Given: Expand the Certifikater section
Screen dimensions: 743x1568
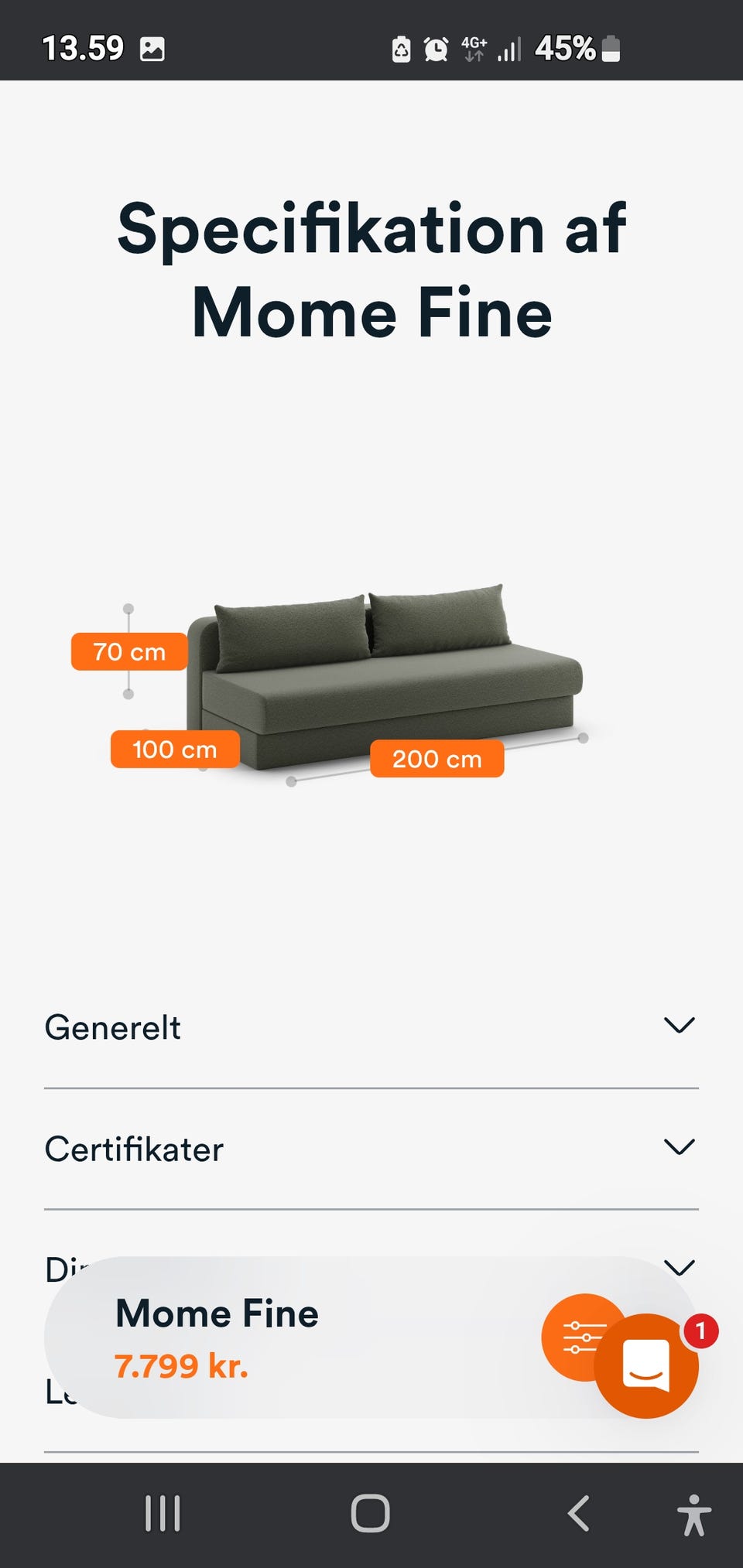Looking at the screenshot, I should tap(371, 1148).
